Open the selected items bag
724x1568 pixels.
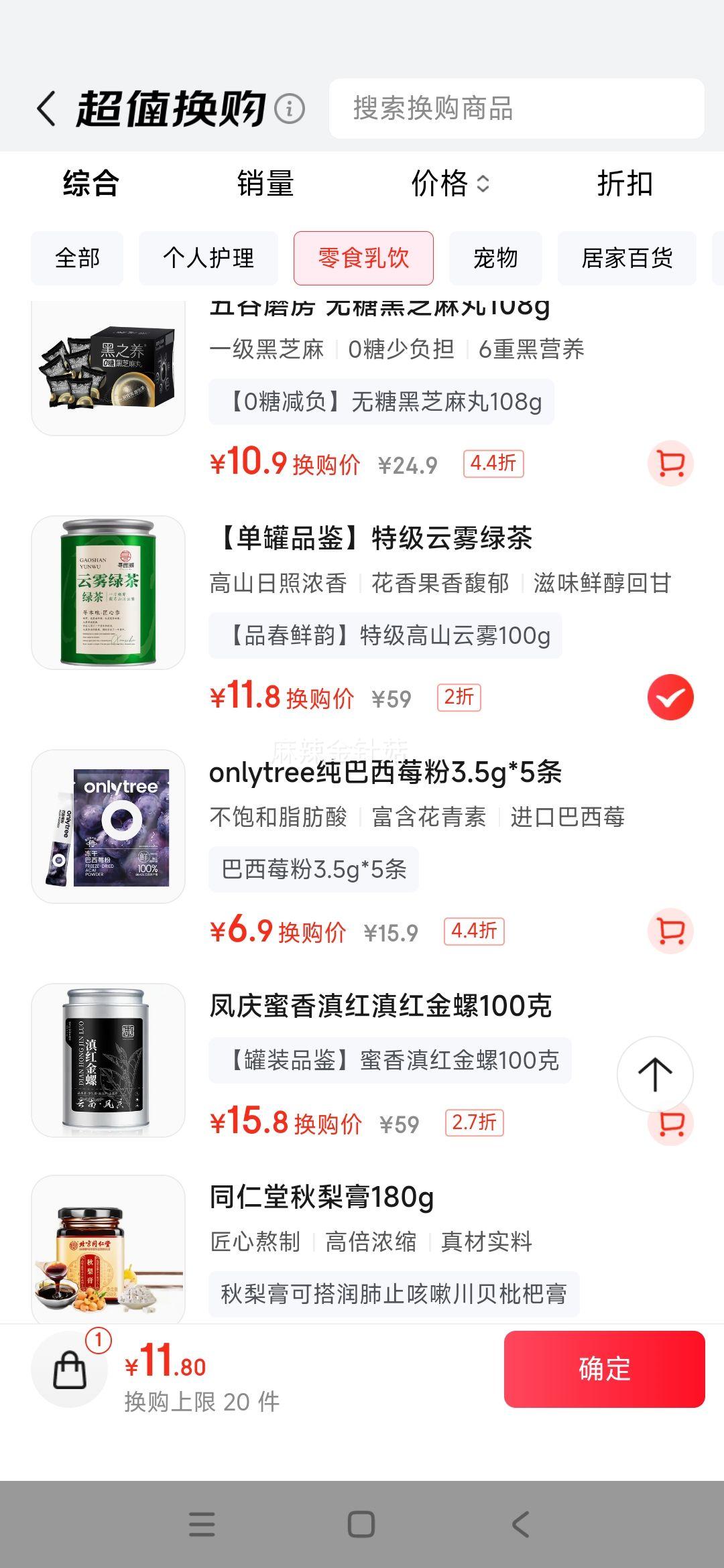(70, 1369)
